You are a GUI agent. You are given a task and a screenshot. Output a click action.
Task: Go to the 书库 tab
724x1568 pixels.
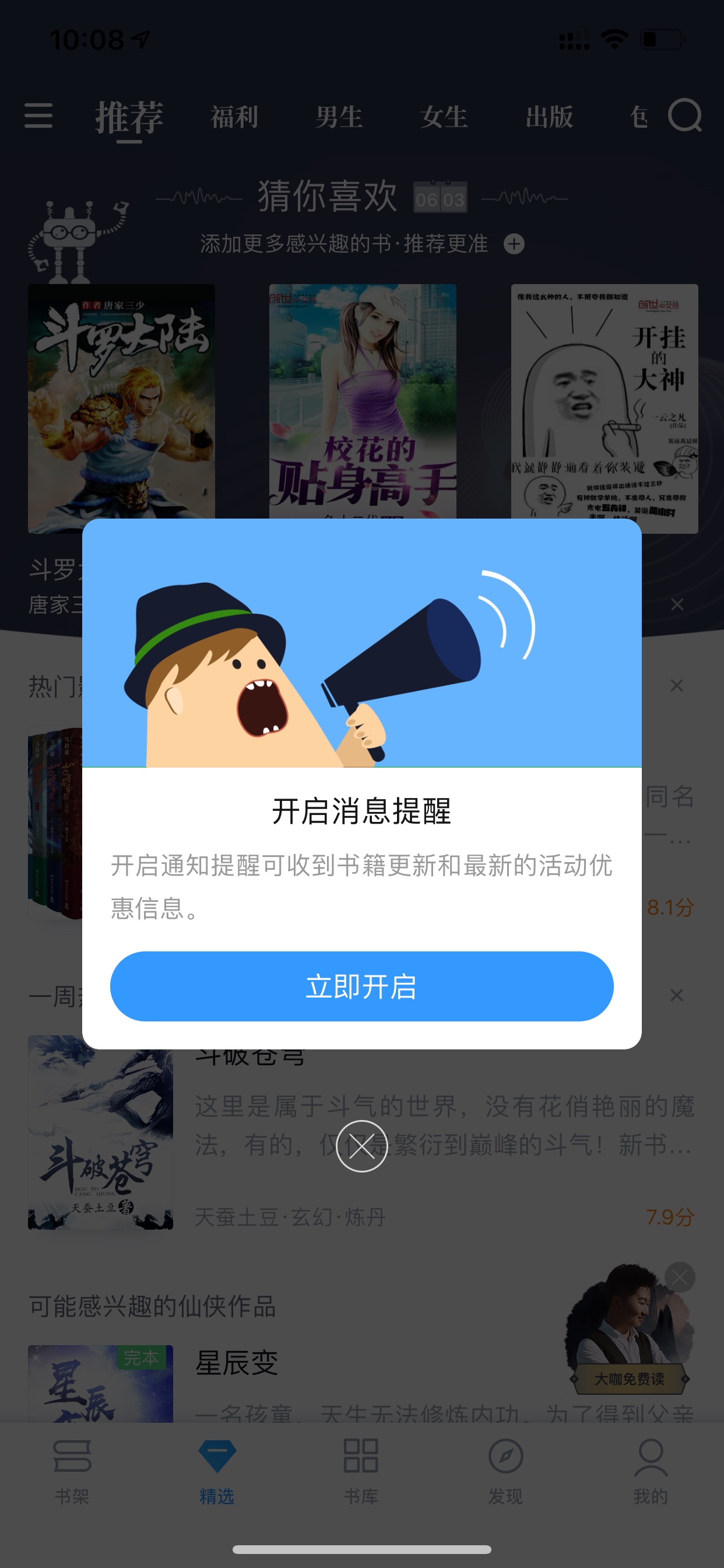tap(361, 1469)
